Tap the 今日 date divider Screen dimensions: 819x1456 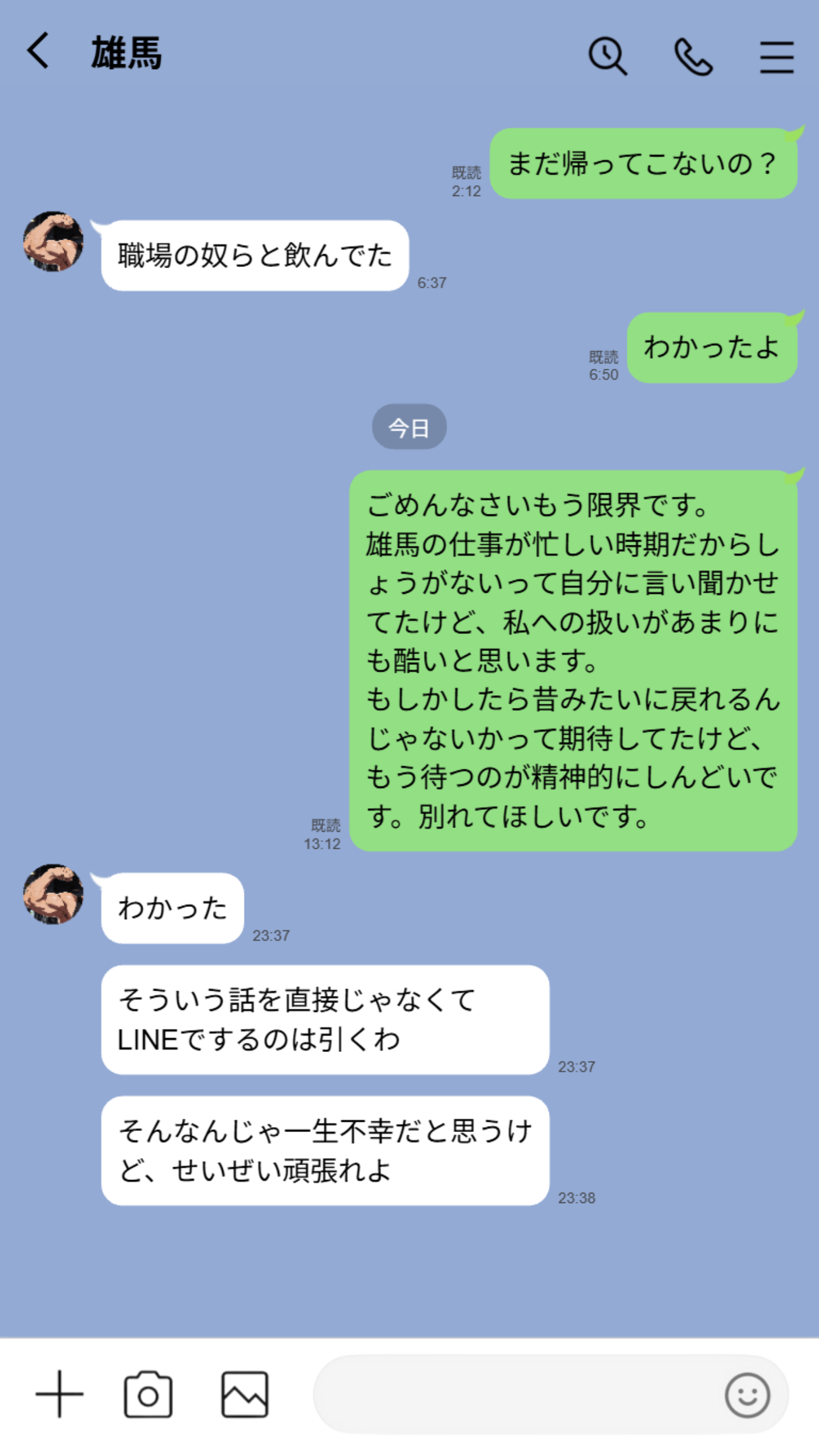(410, 427)
